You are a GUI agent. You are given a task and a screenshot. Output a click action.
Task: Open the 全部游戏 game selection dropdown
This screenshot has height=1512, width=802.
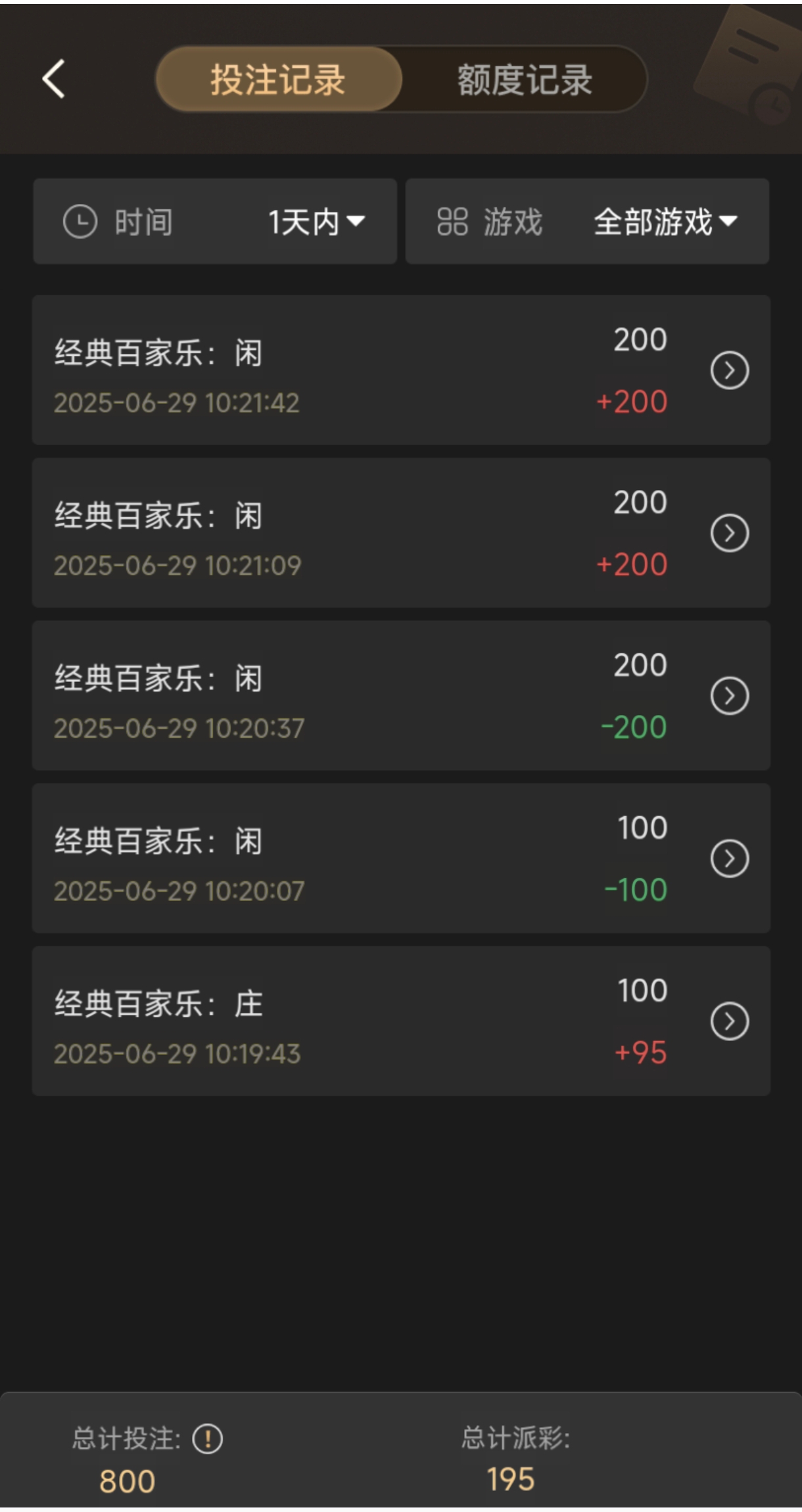[x=664, y=222]
